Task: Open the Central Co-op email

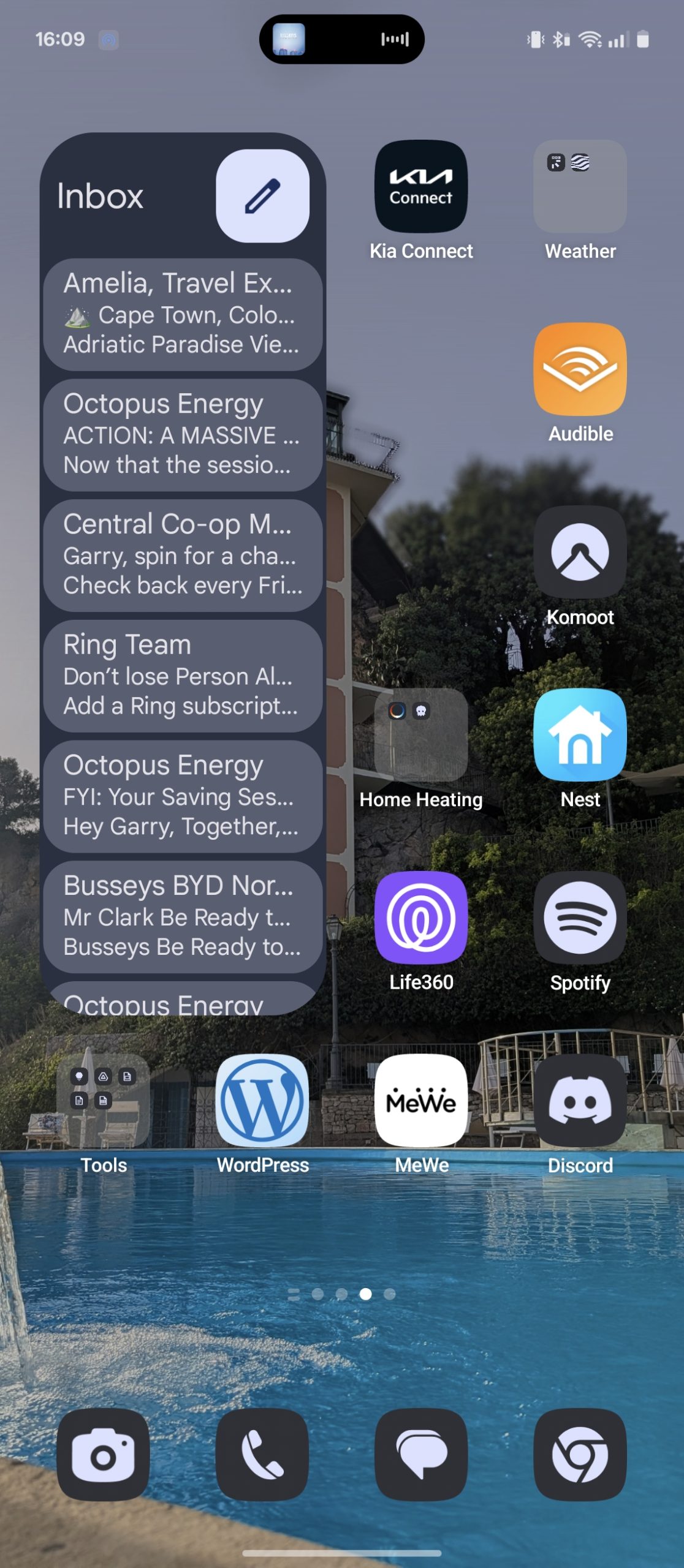Action: click(x=183, y=556)
